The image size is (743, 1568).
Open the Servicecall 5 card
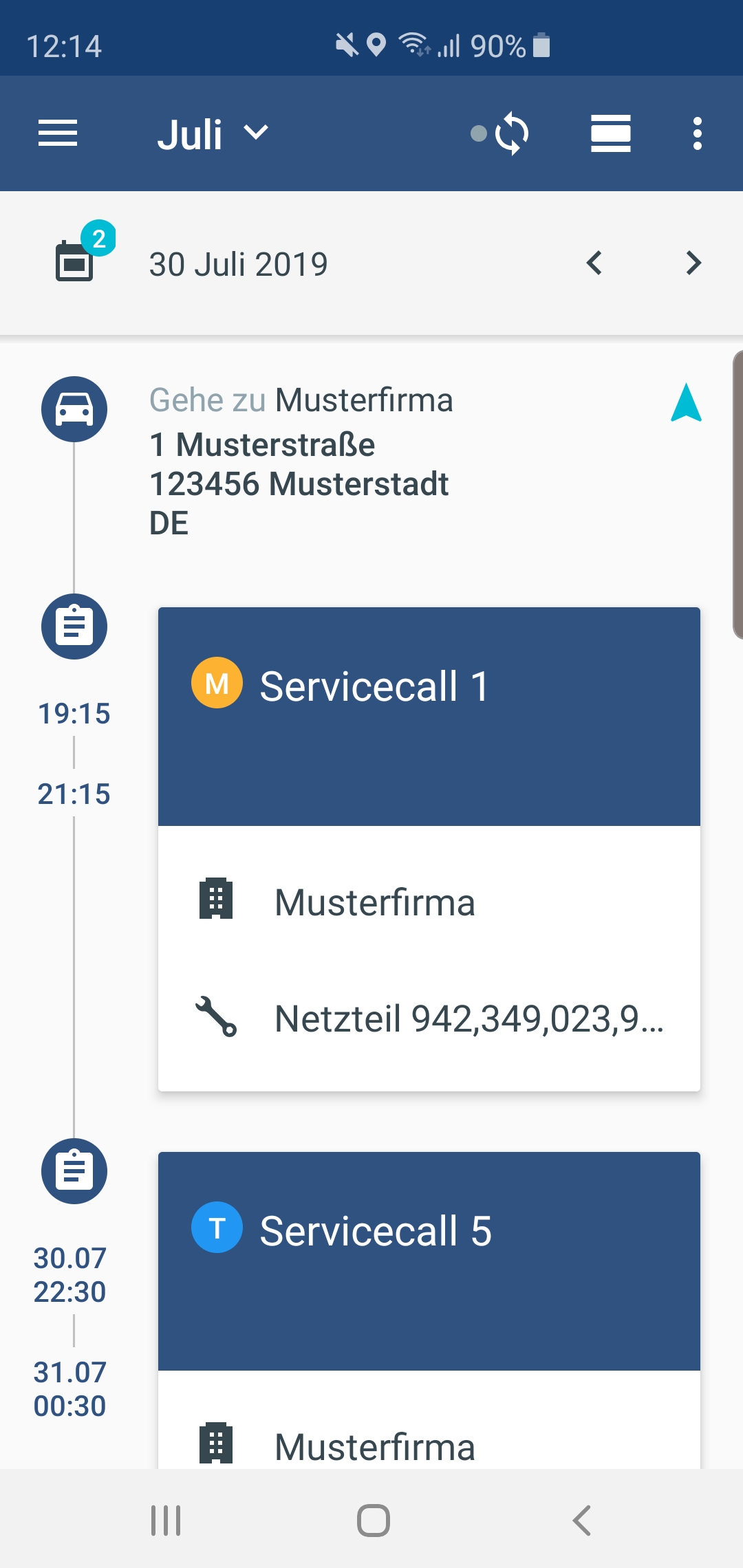429,1310
